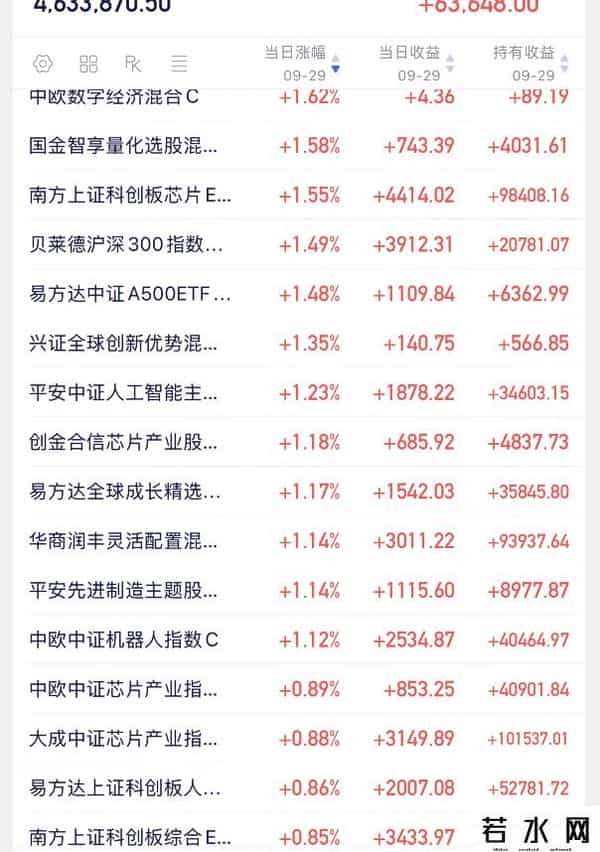Image resolution: width=600 pixels, height=852 pixels.
Task: Open 易方达中证A500ETF fund row
Action: (x=130, y=294)
